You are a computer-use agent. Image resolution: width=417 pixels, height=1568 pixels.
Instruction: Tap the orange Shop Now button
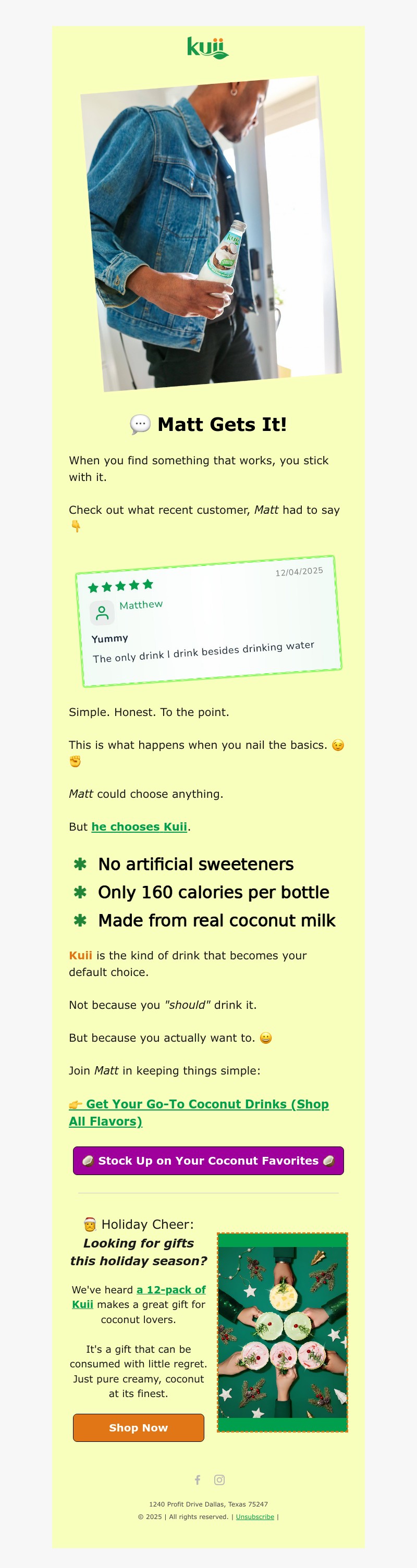click(138, 1427)
